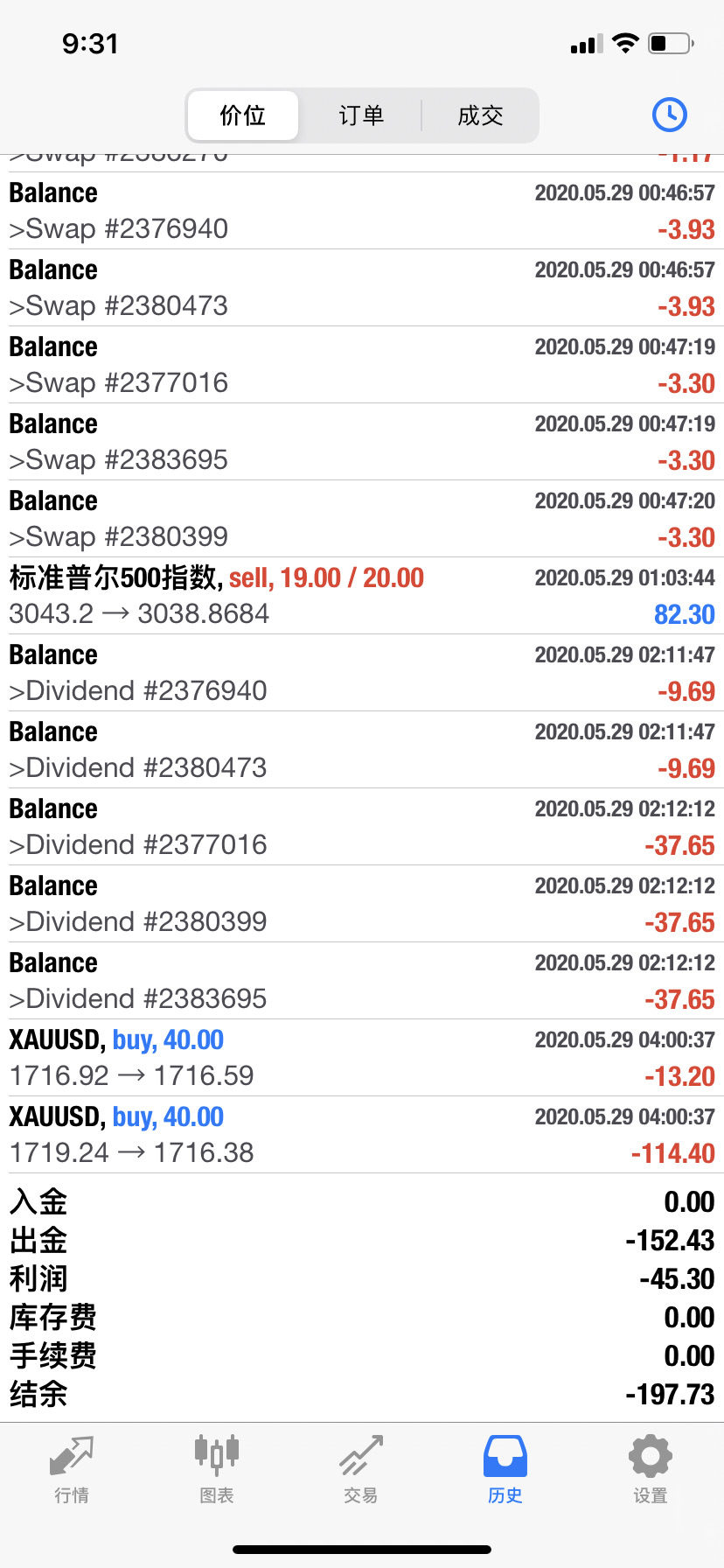Open the 历史 tab
724x1568 pixels.
click(505, 1469)
